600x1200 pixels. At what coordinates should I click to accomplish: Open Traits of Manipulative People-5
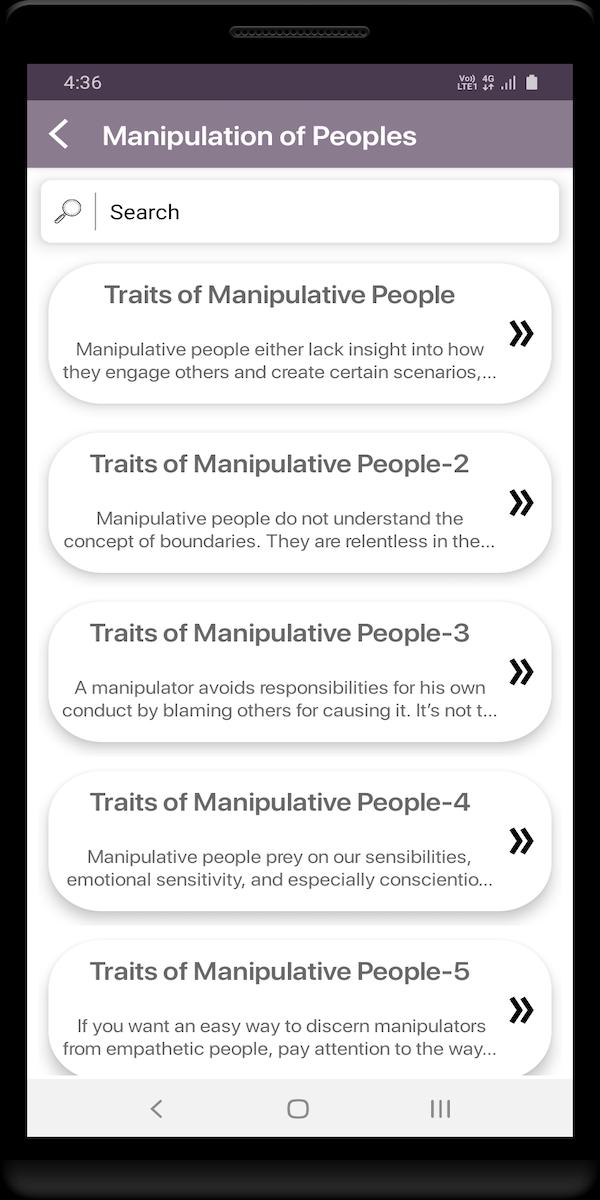300,1008
